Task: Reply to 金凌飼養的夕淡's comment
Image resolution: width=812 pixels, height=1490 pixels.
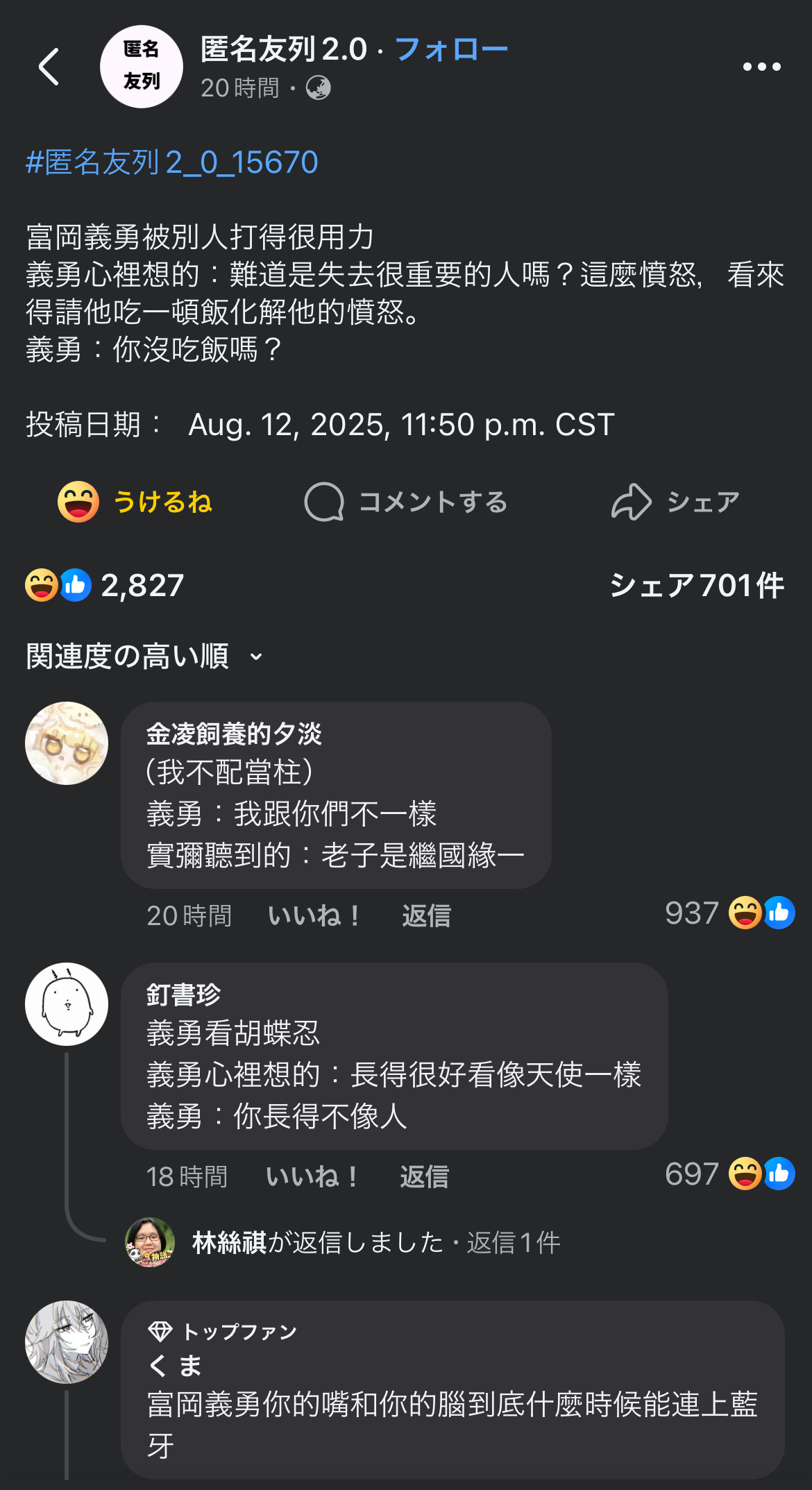Action: click(426, 915)
